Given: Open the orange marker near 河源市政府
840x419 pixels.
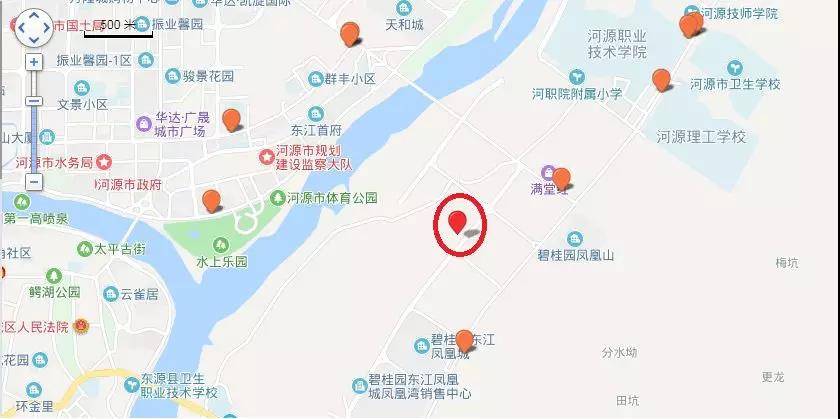Looking at the screenshot, I should 212,200.
